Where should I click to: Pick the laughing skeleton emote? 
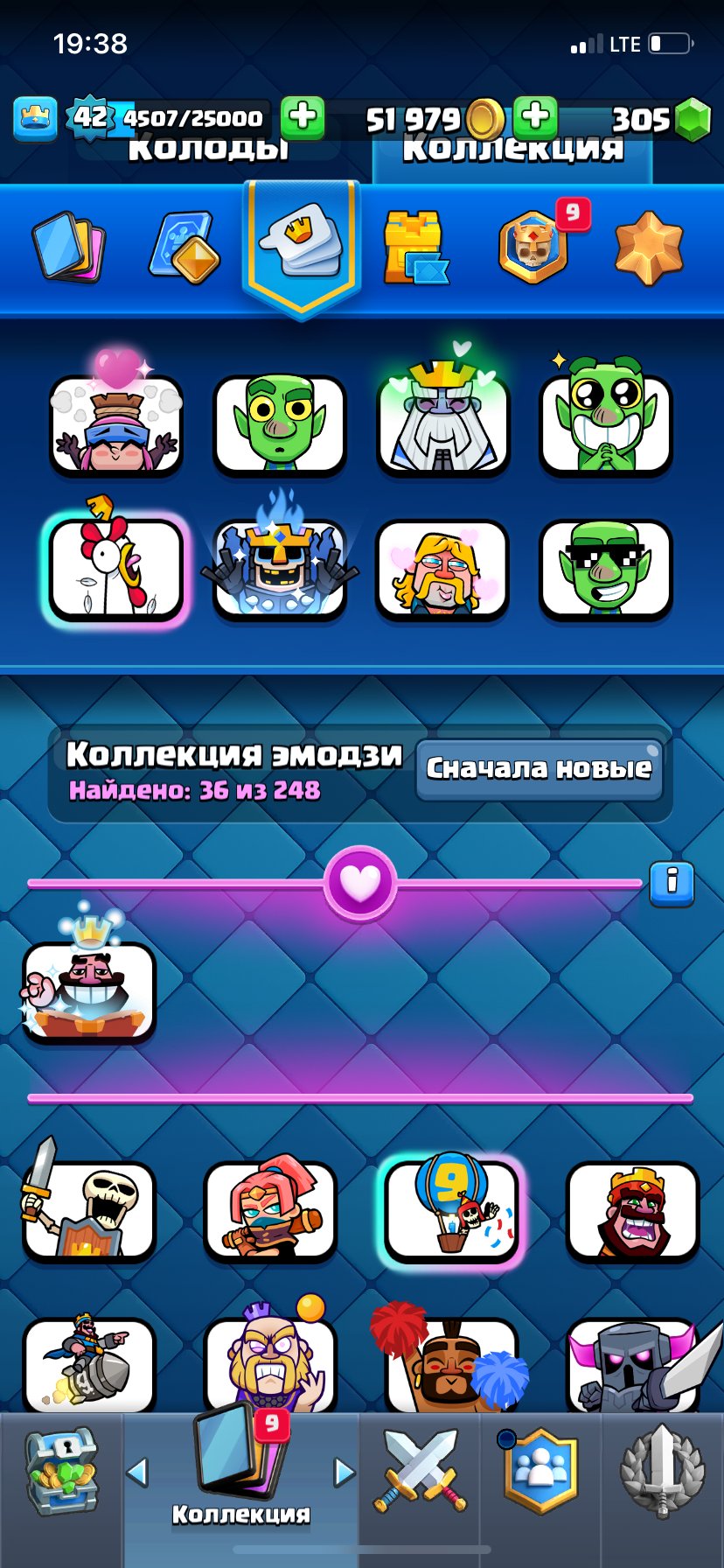point(89,1212)
